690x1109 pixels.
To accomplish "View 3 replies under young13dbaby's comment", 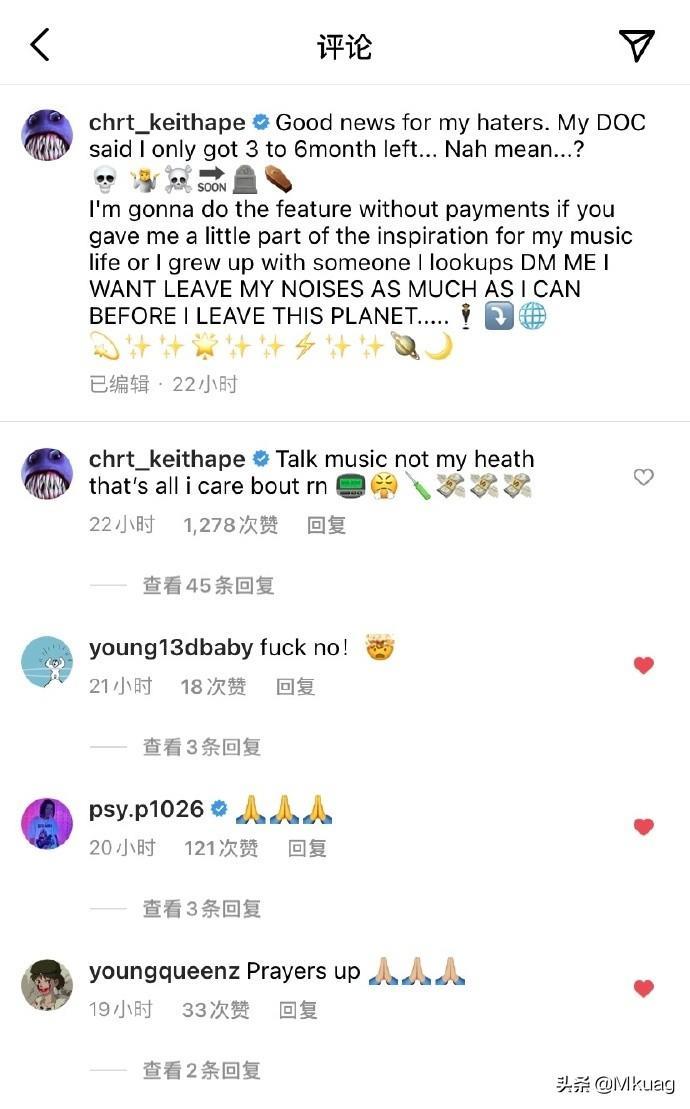I will click(201, 747).
